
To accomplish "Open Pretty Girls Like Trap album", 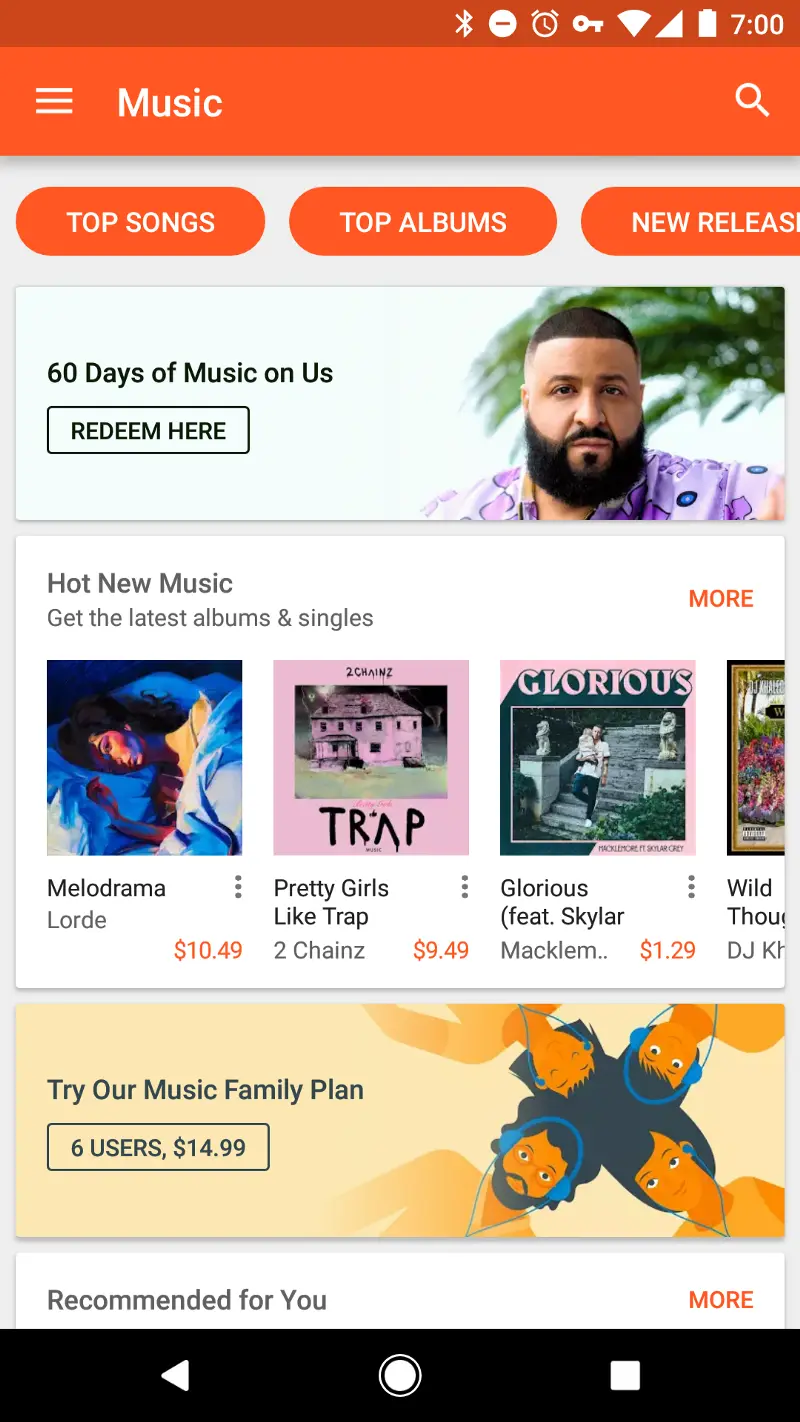I will [371, 757].
